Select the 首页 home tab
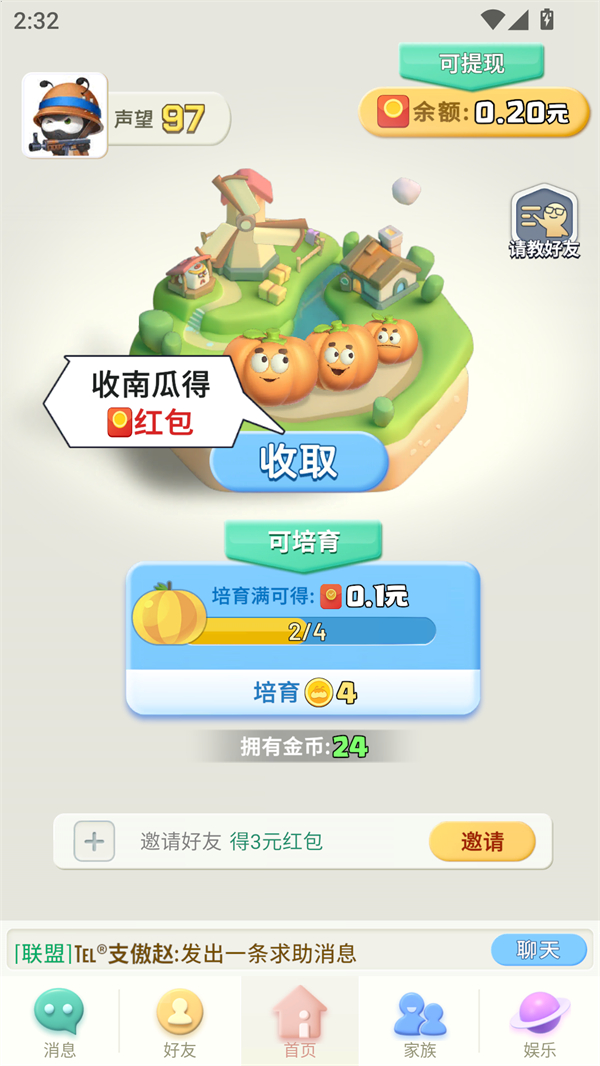600x1066 pixels. pos(300,1022)
